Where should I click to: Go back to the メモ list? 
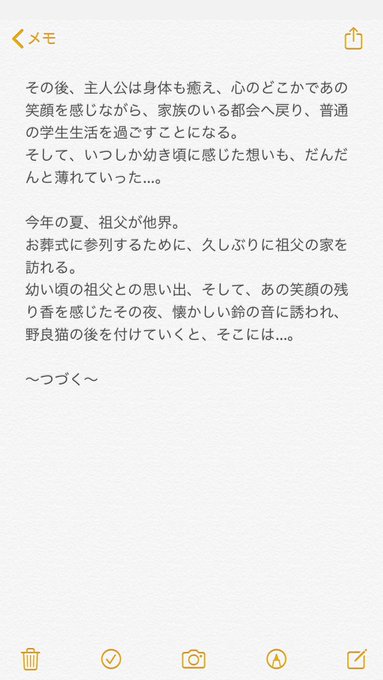[x=34, y=39]
